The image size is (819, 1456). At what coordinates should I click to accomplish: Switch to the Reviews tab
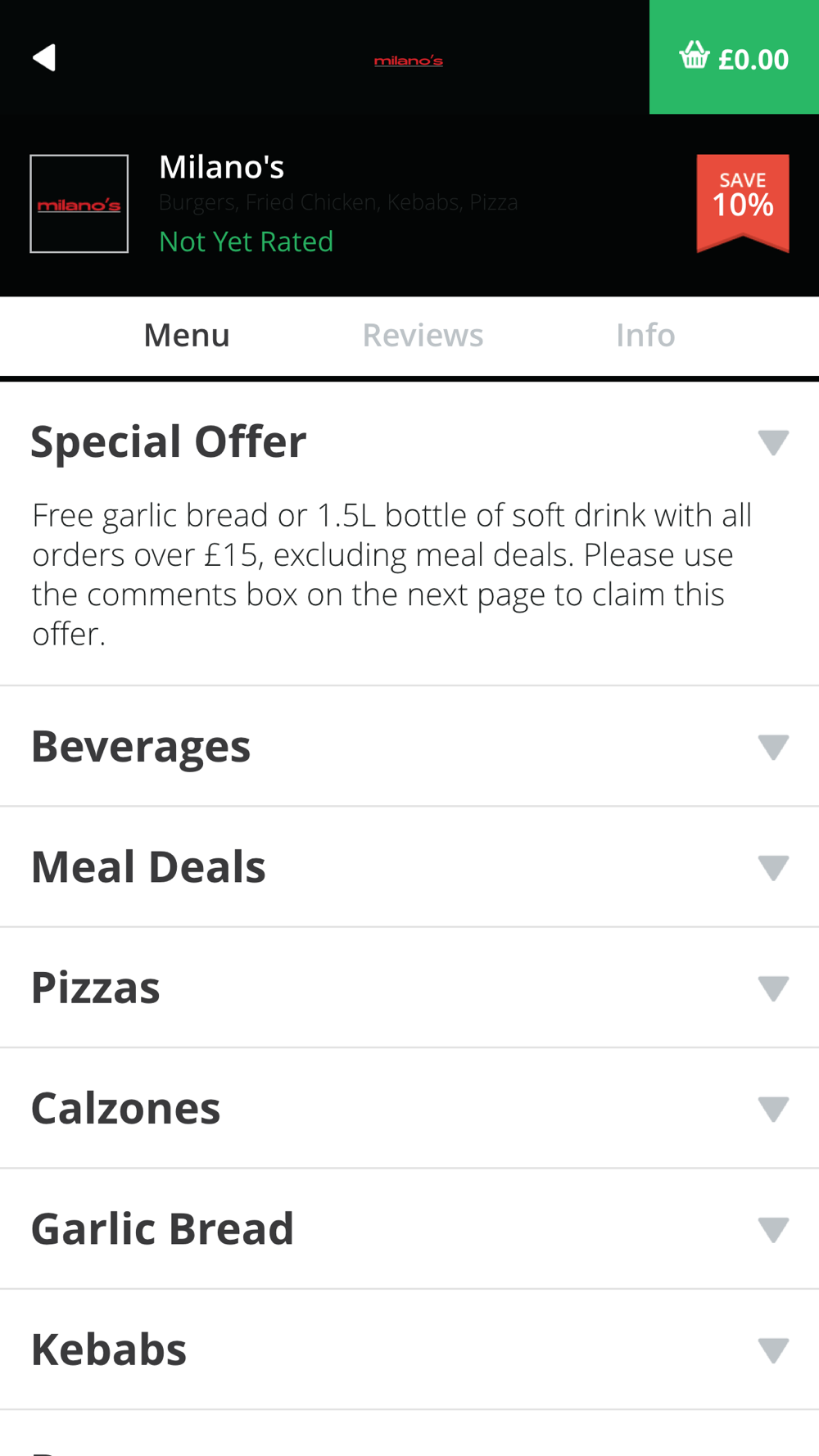coord(423,335)
